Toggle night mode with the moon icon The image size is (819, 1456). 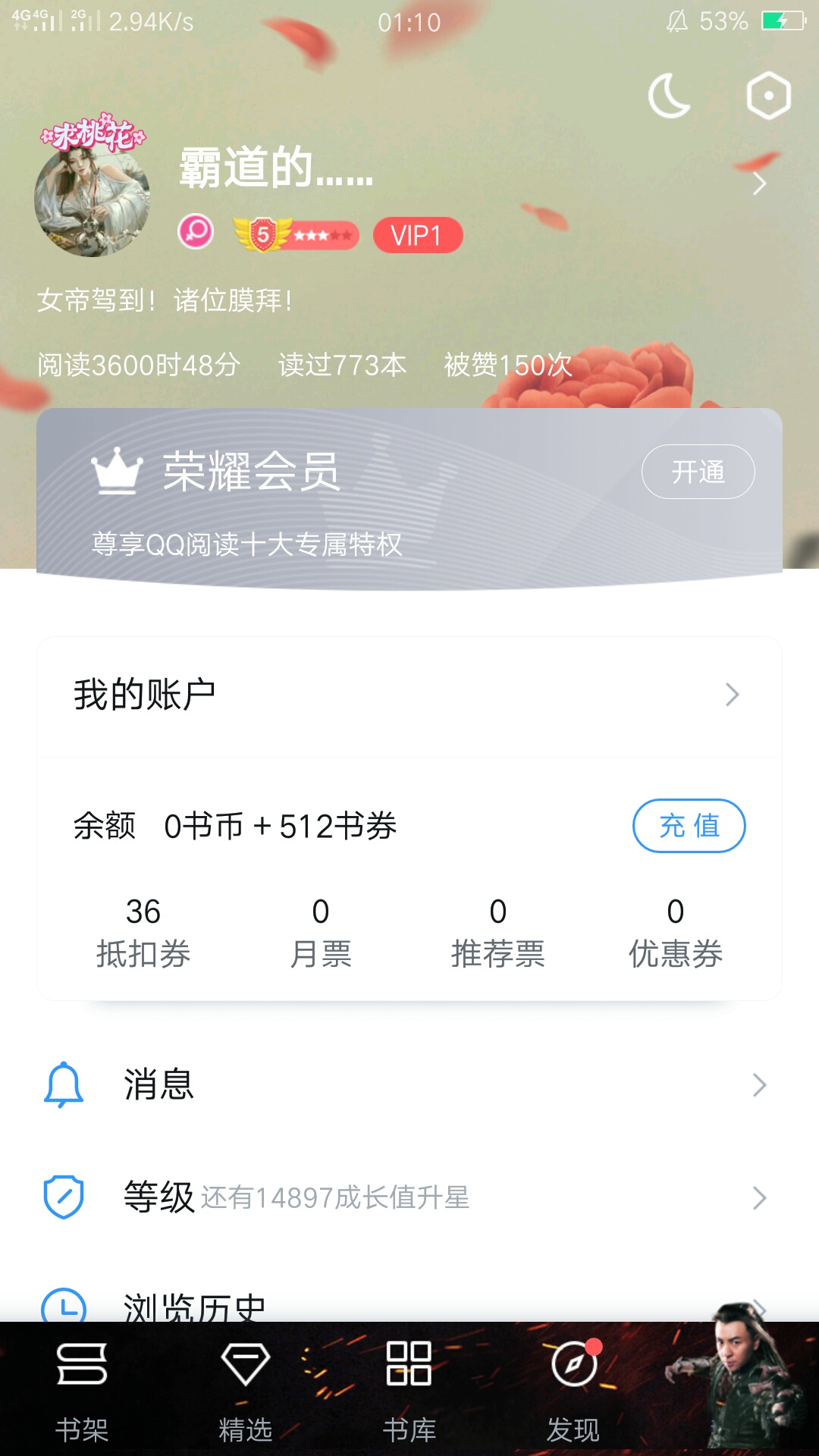669,96
